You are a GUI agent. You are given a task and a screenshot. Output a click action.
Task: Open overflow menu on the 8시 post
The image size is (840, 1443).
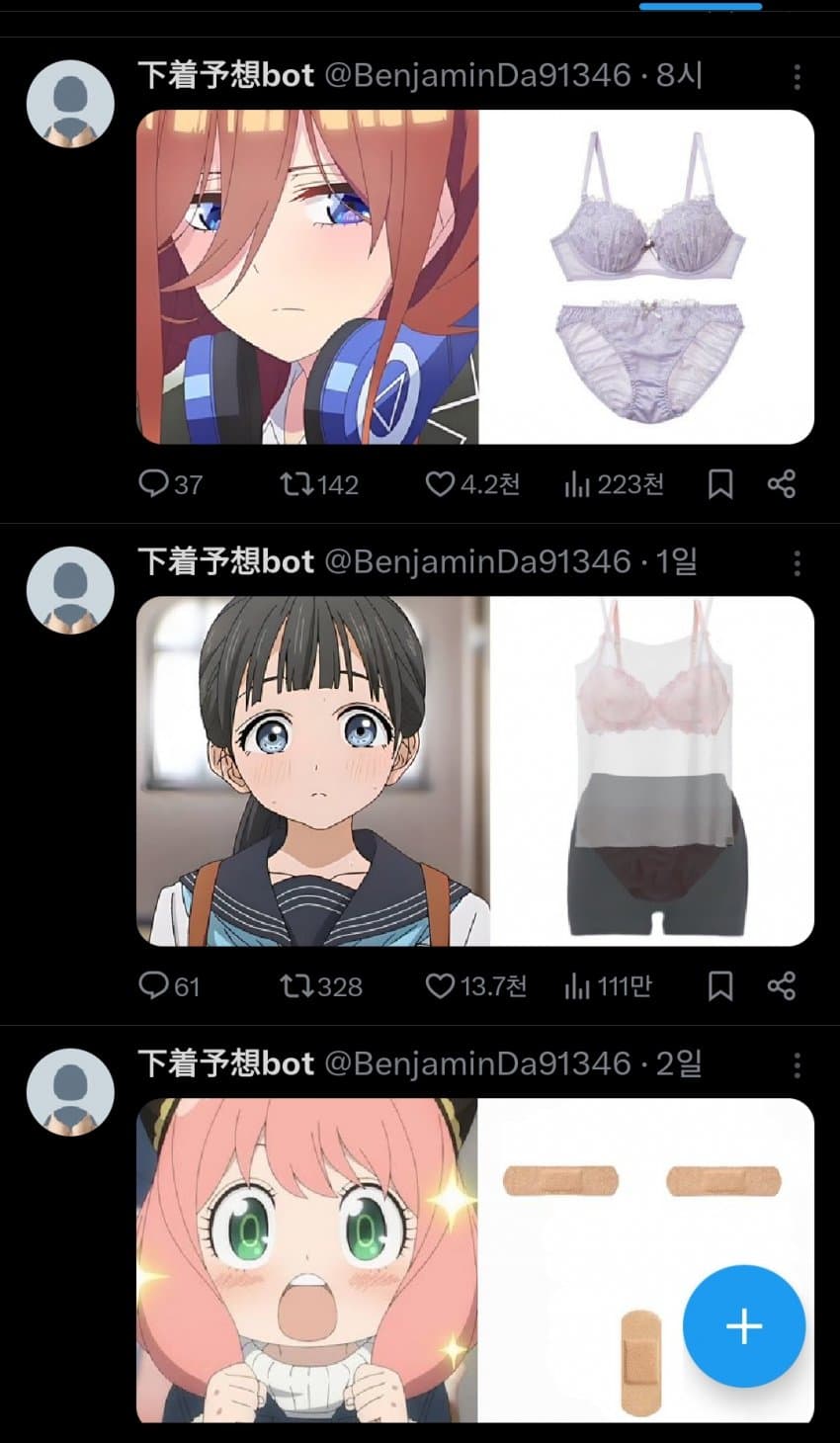(798, 77)
